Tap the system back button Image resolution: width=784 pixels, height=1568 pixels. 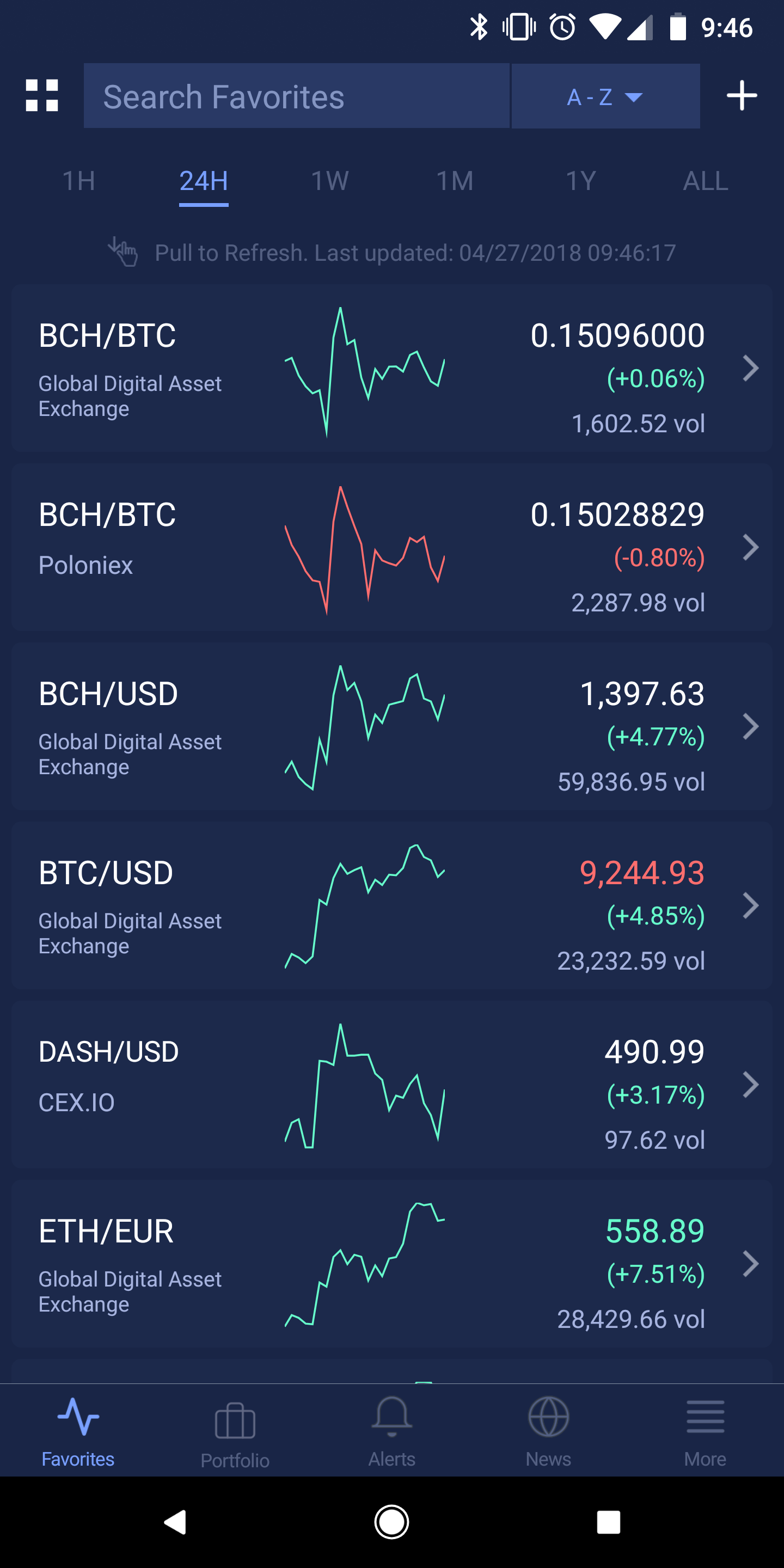(175, 1522)
